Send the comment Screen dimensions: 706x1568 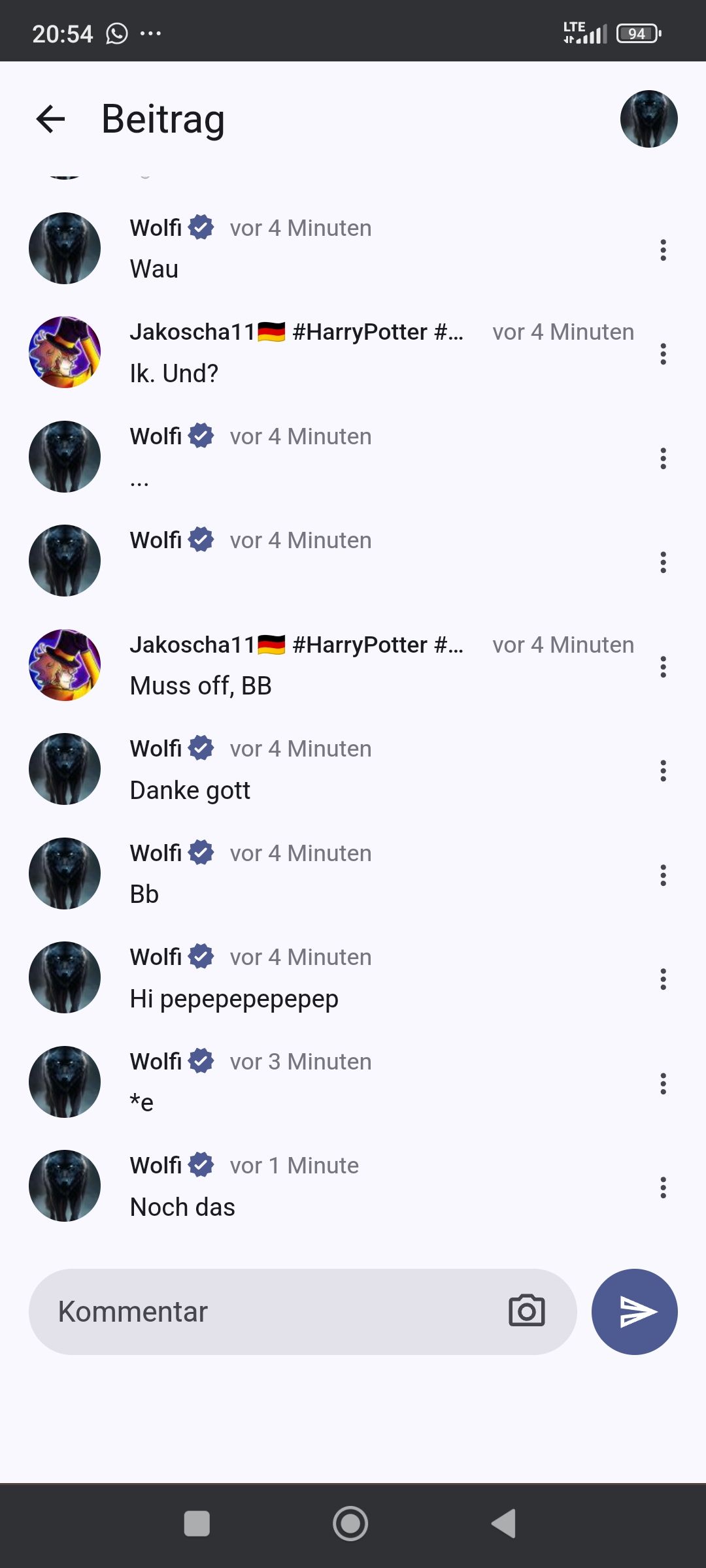pyautogui.click(x=634, y=1312)
